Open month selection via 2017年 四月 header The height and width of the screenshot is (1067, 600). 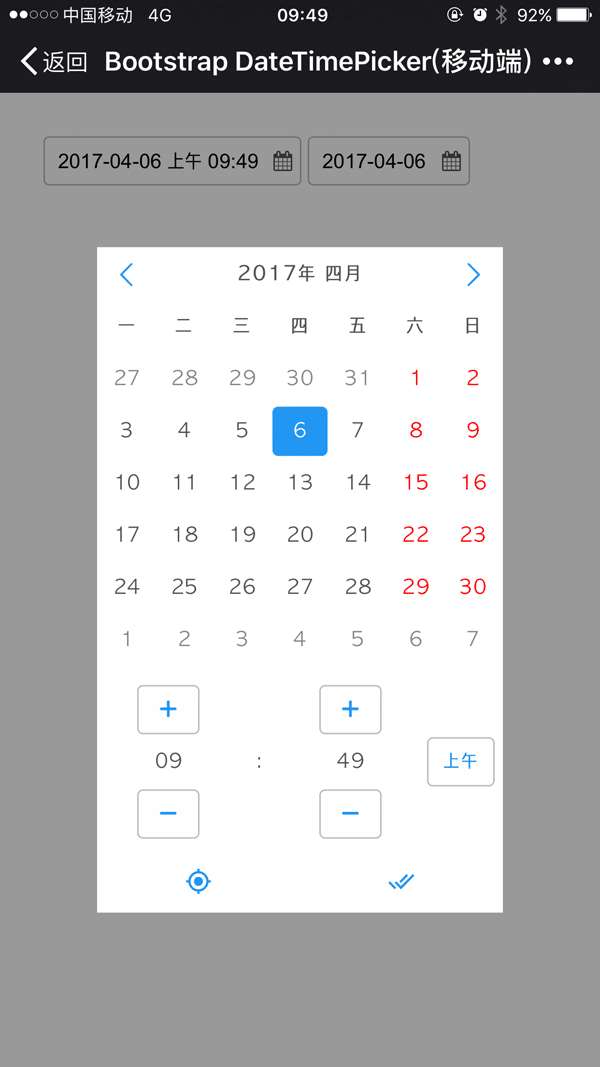click(299, 273)
